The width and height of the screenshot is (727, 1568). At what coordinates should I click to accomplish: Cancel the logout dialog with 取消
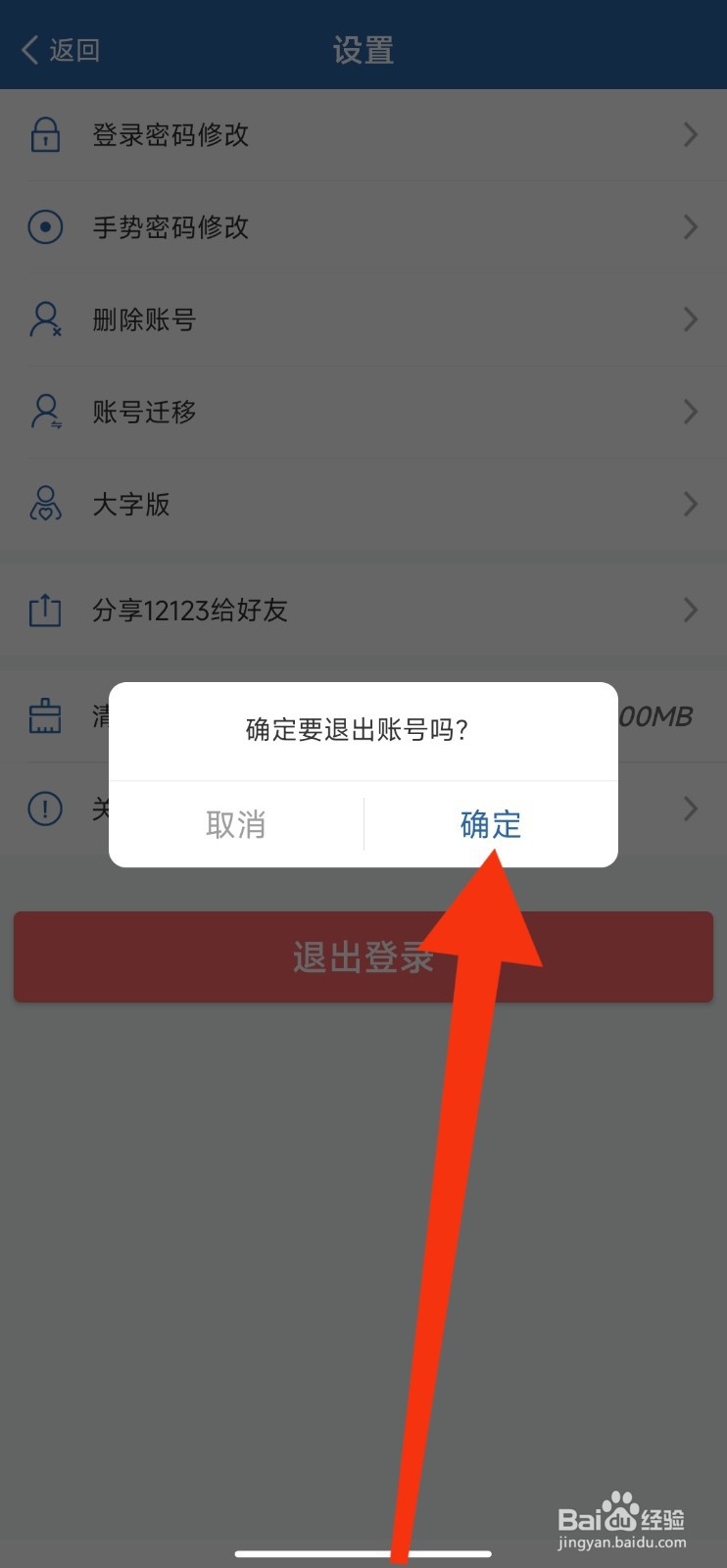click(x=236, y=824)
